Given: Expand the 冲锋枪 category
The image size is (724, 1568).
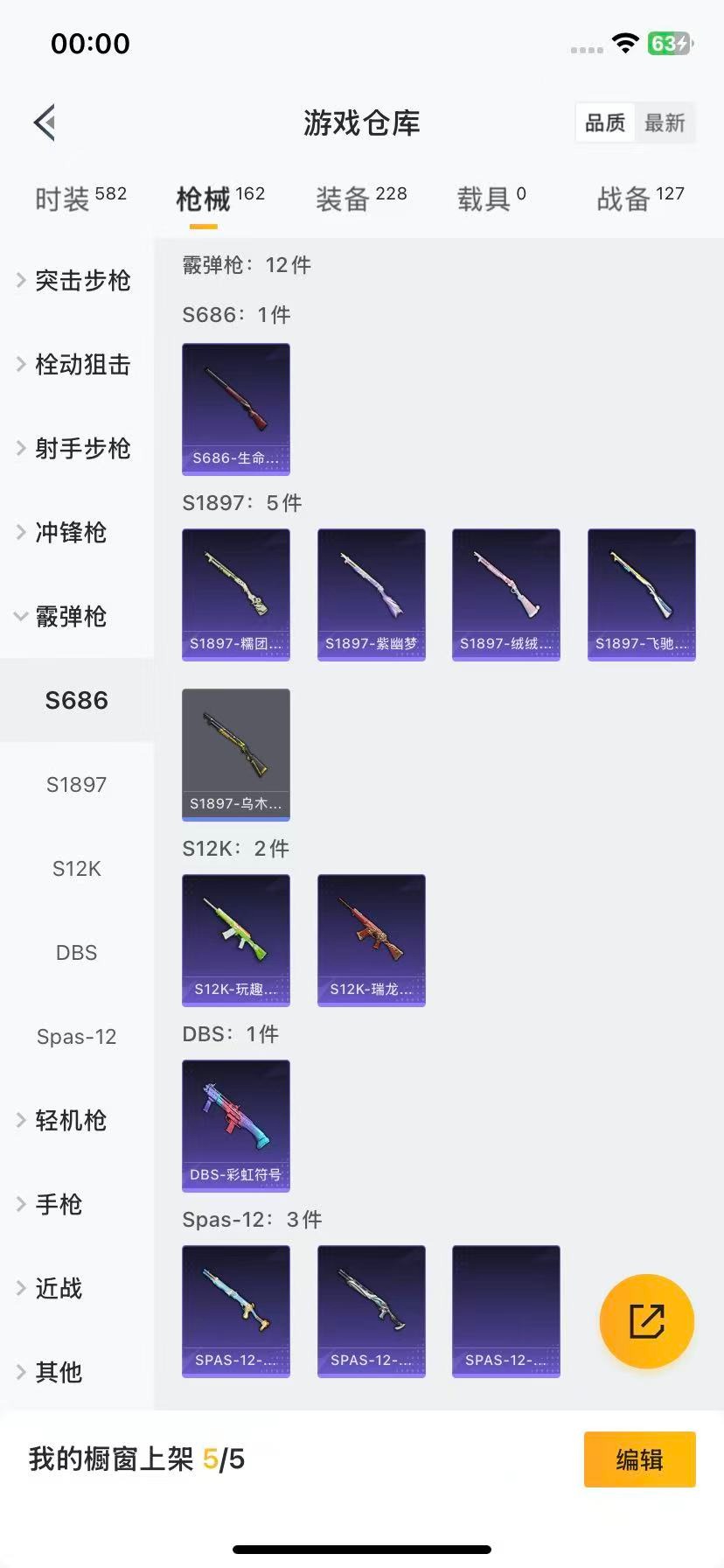Looking at the screenshot, I should 70,532.
